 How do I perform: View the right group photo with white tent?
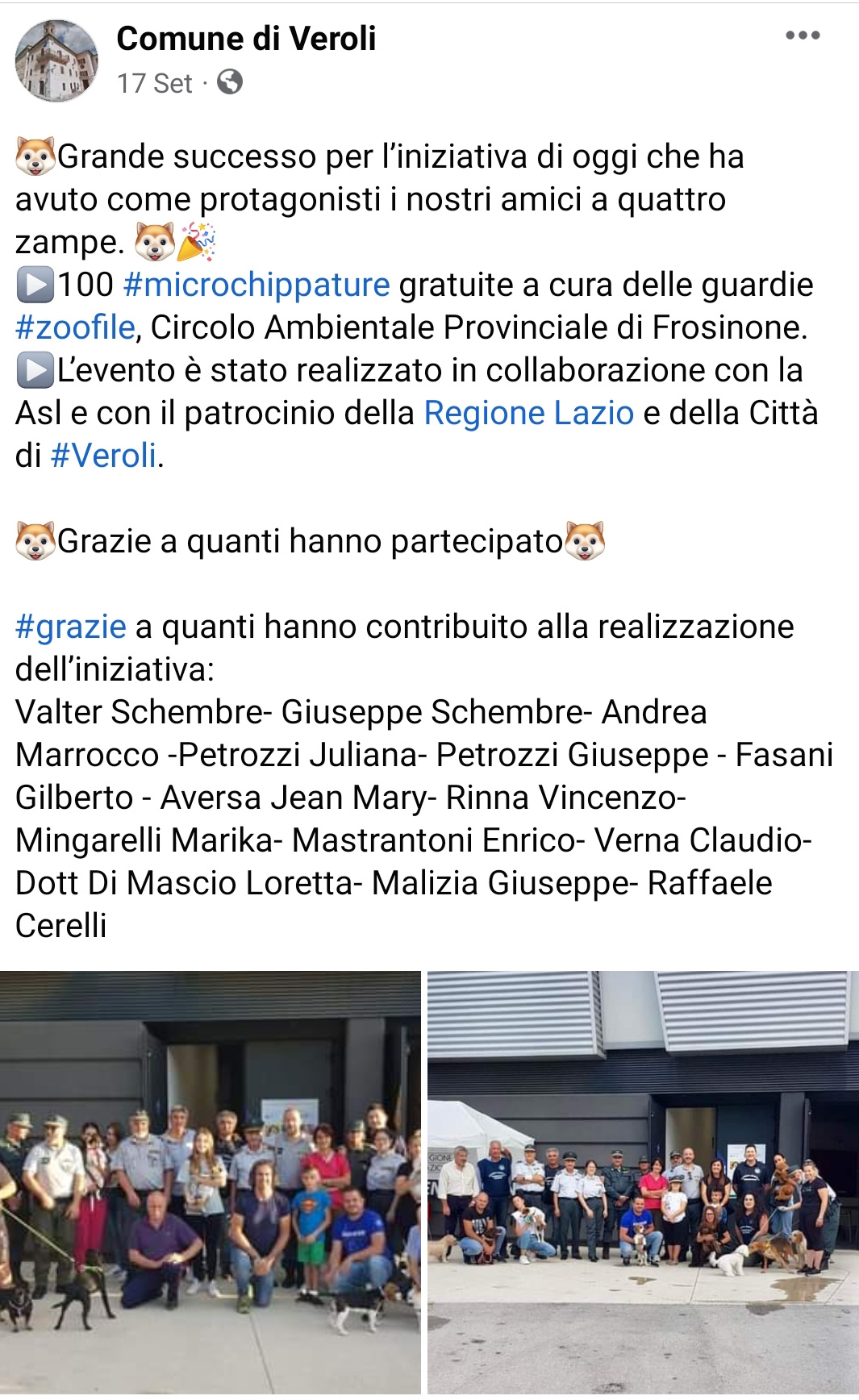point(643,1184)
